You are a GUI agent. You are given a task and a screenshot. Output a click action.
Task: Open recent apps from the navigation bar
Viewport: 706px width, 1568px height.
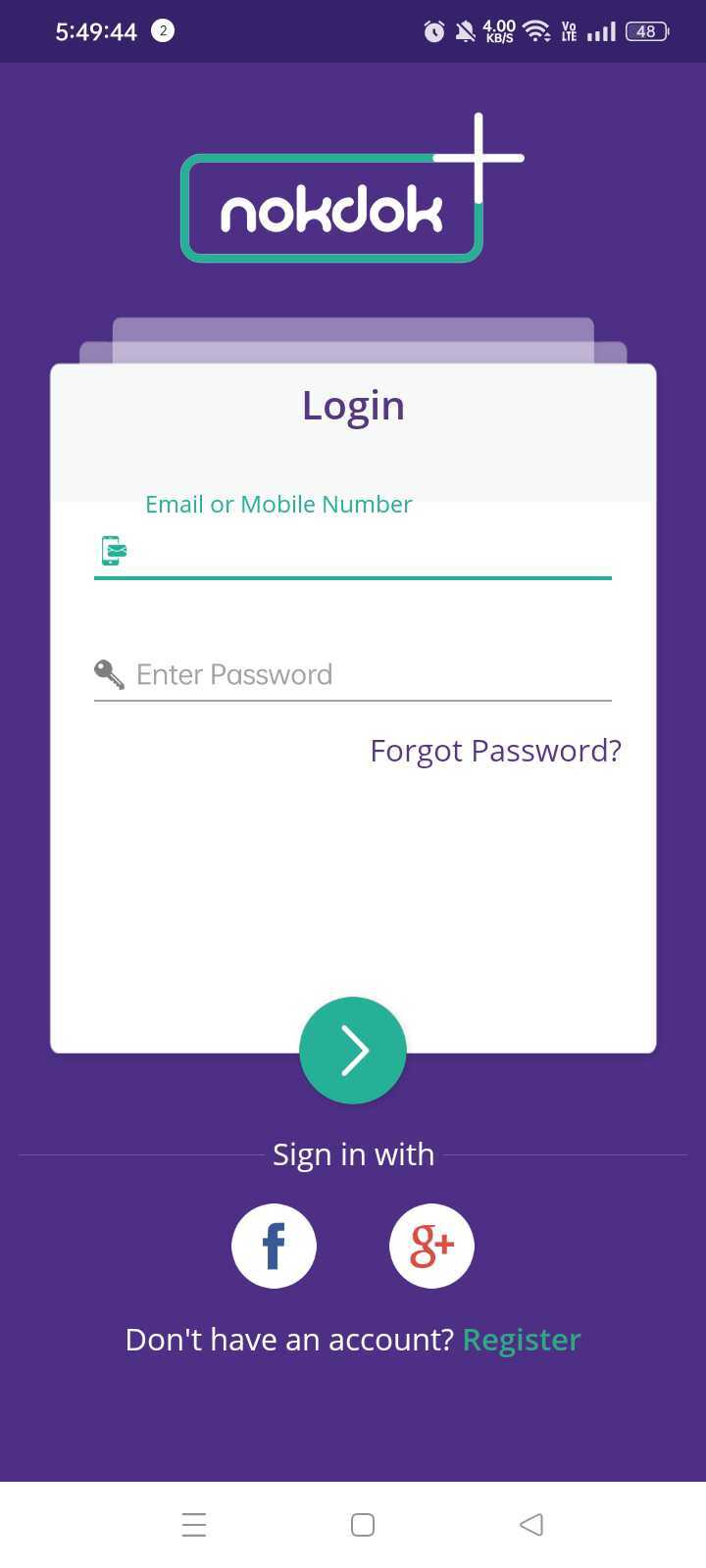coord(194,1525)
